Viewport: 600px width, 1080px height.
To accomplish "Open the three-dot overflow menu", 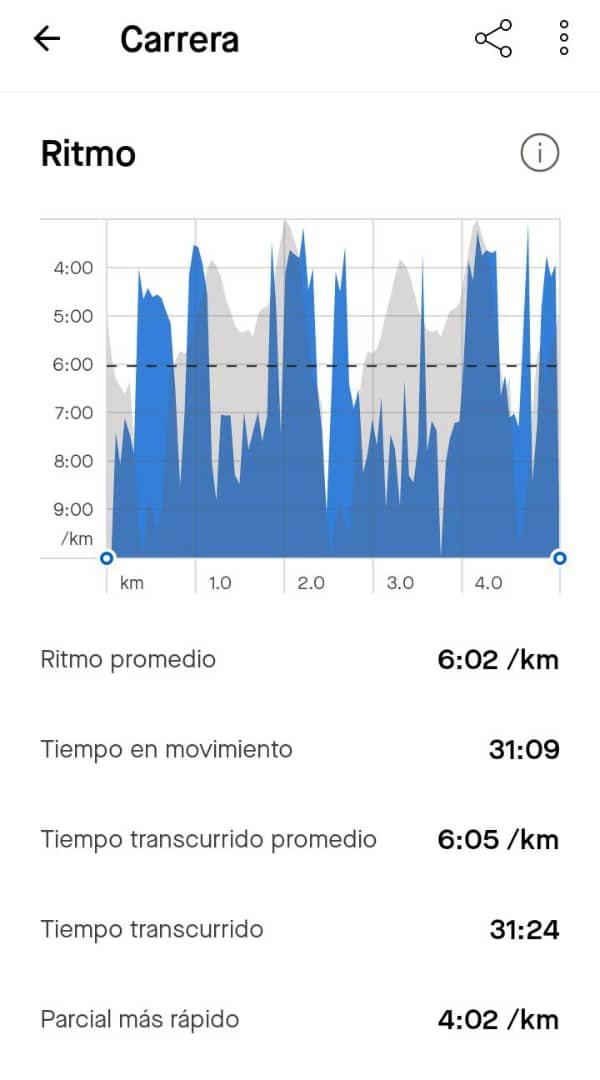I will click(564, 39).
